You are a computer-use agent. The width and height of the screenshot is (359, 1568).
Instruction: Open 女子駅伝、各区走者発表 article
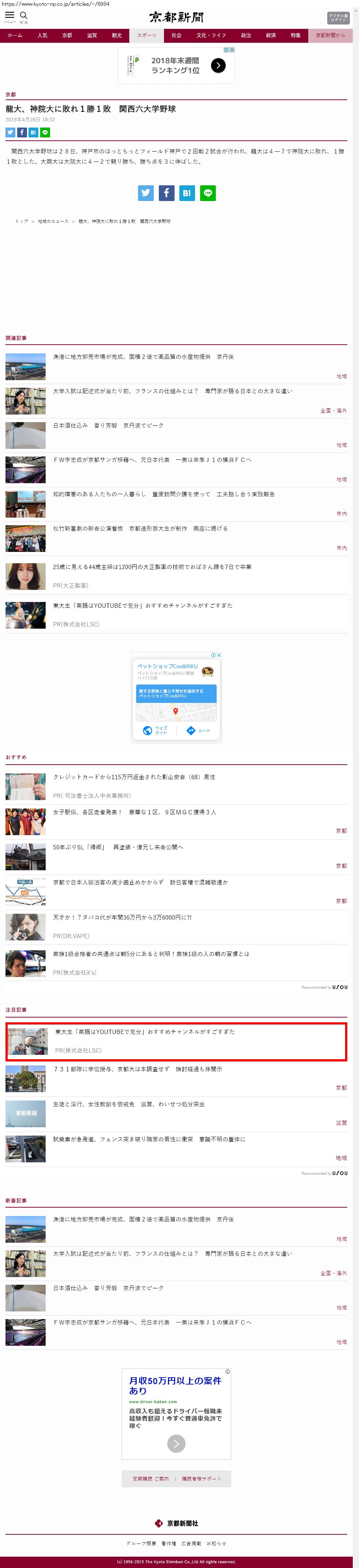point(134,813)
